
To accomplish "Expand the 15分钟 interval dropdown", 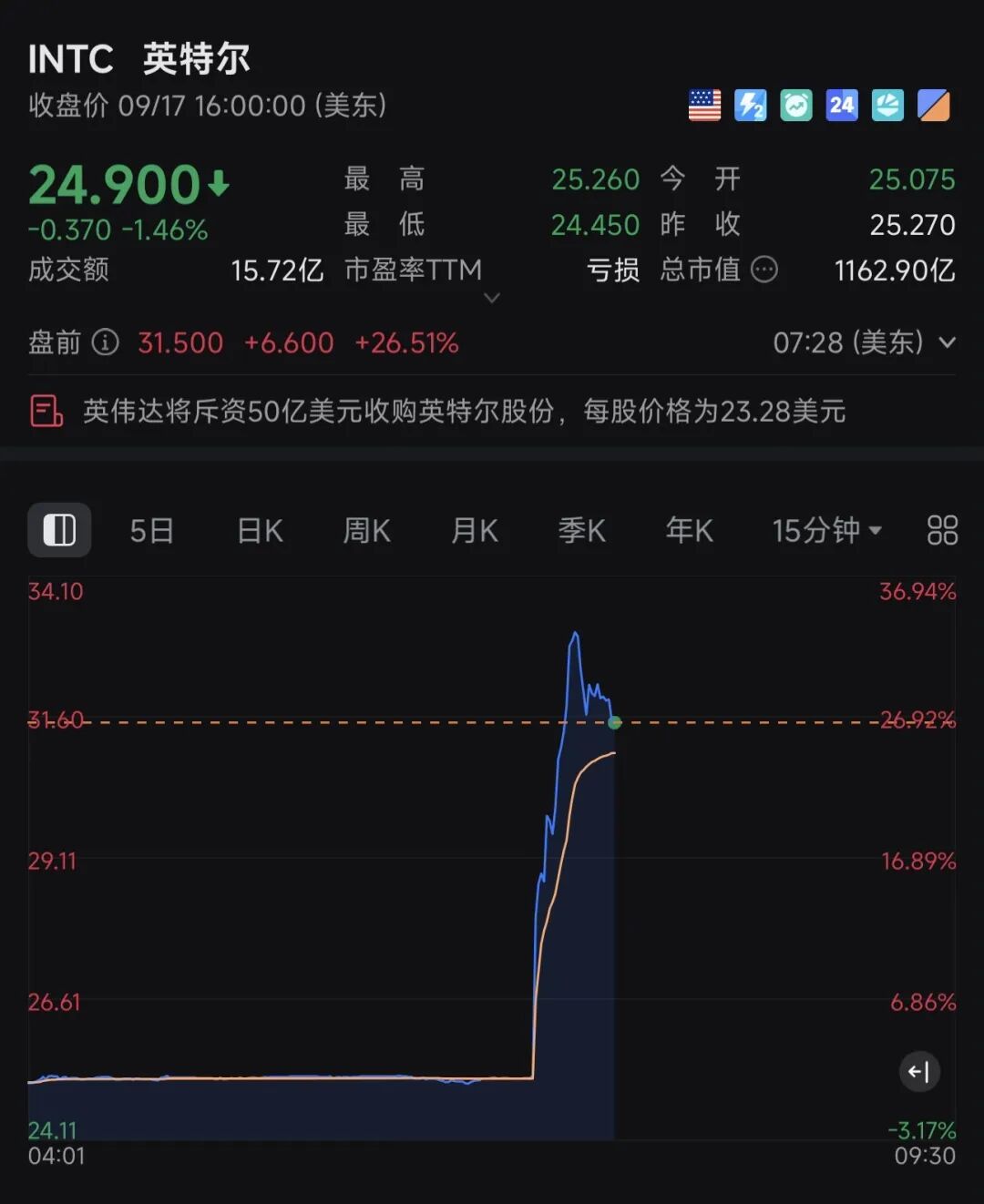I will [x=825, y=530].
